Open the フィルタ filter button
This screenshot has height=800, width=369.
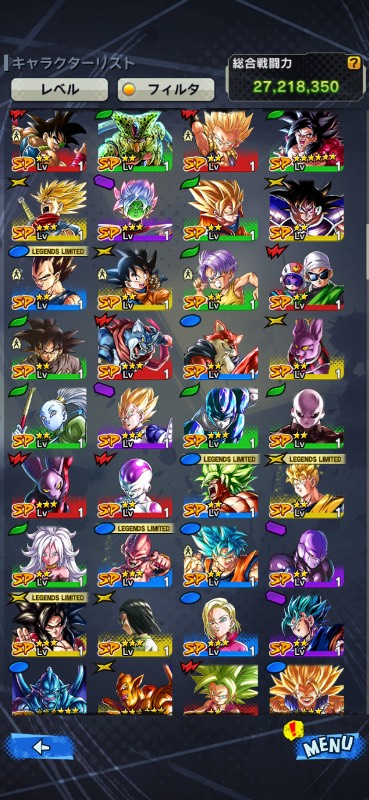166,89
